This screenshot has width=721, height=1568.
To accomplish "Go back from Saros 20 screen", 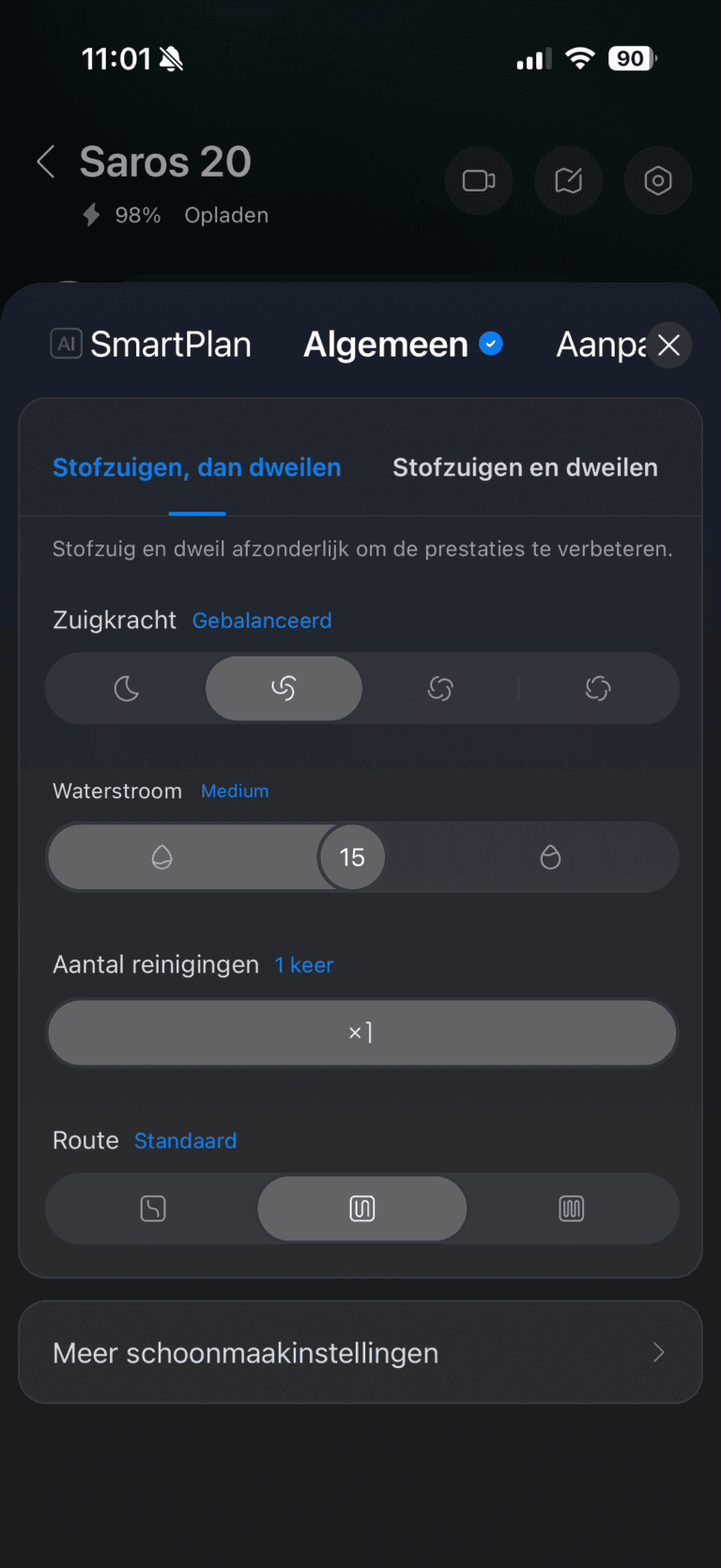I will [x=46, y=161].
